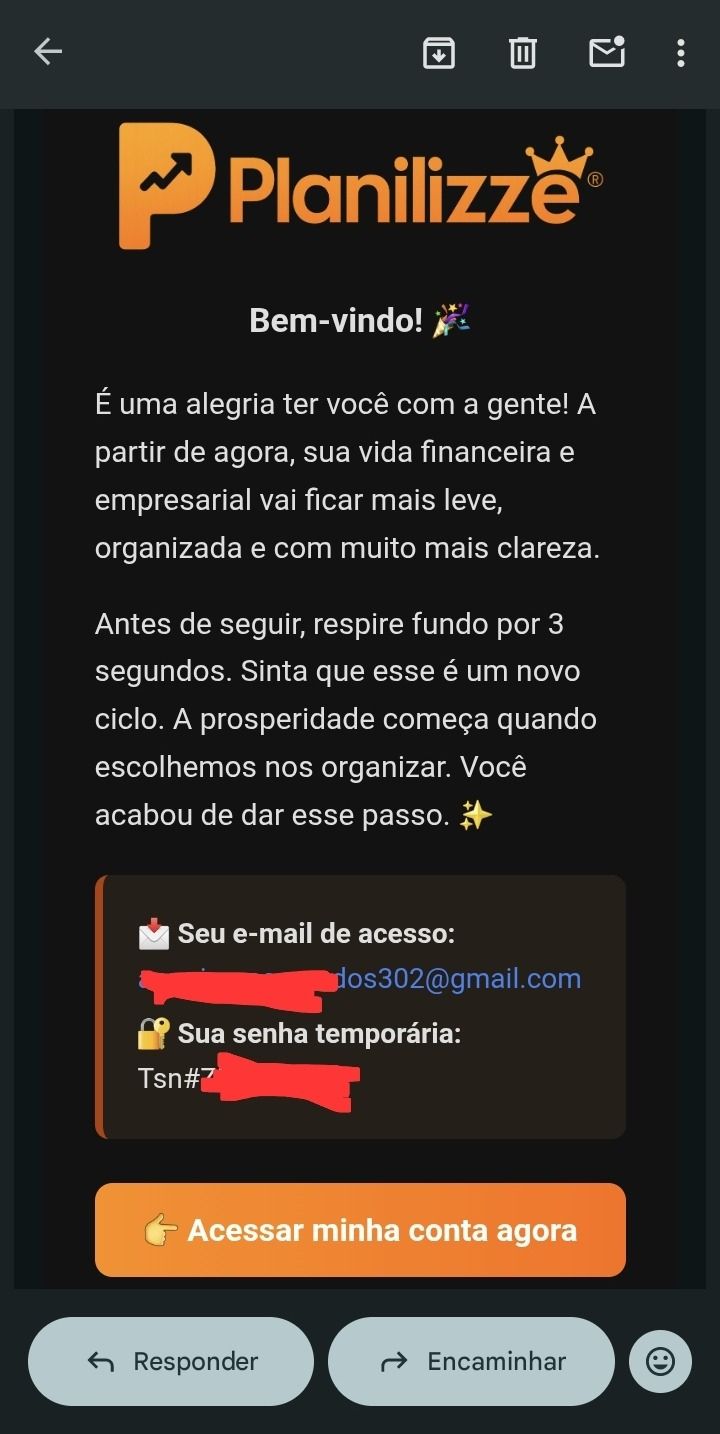Tap Acessar minha conta agora button
Image resolution: width=720 pixels, height=1434 pixels.
360,1230
